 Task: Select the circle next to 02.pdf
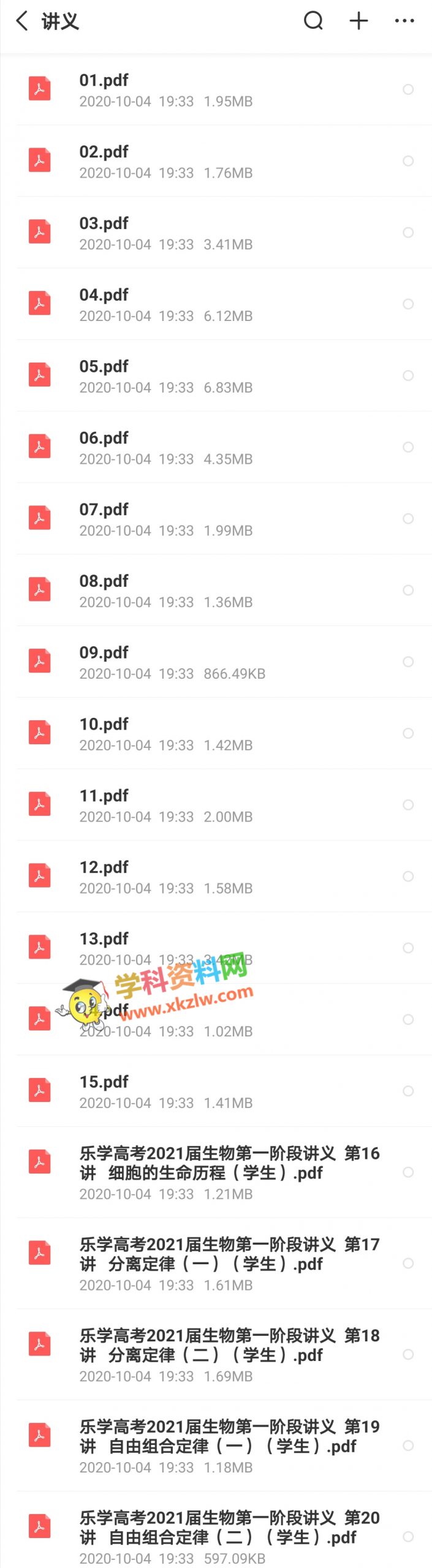408,161
